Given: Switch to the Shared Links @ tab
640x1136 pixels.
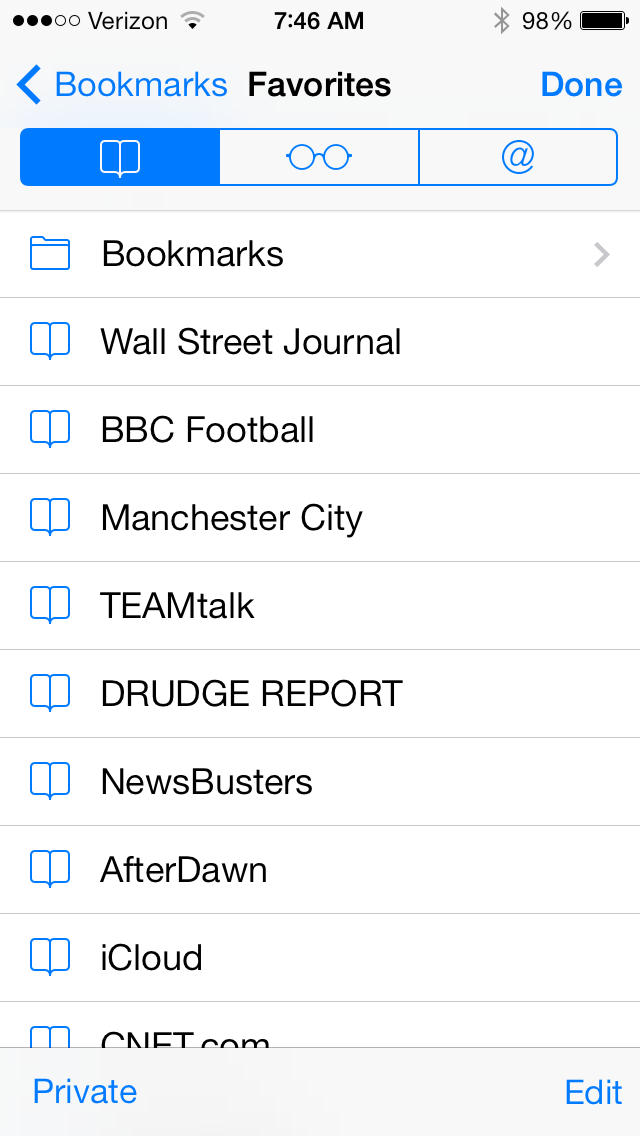Looking at the screenshot, I should point(518,157).
